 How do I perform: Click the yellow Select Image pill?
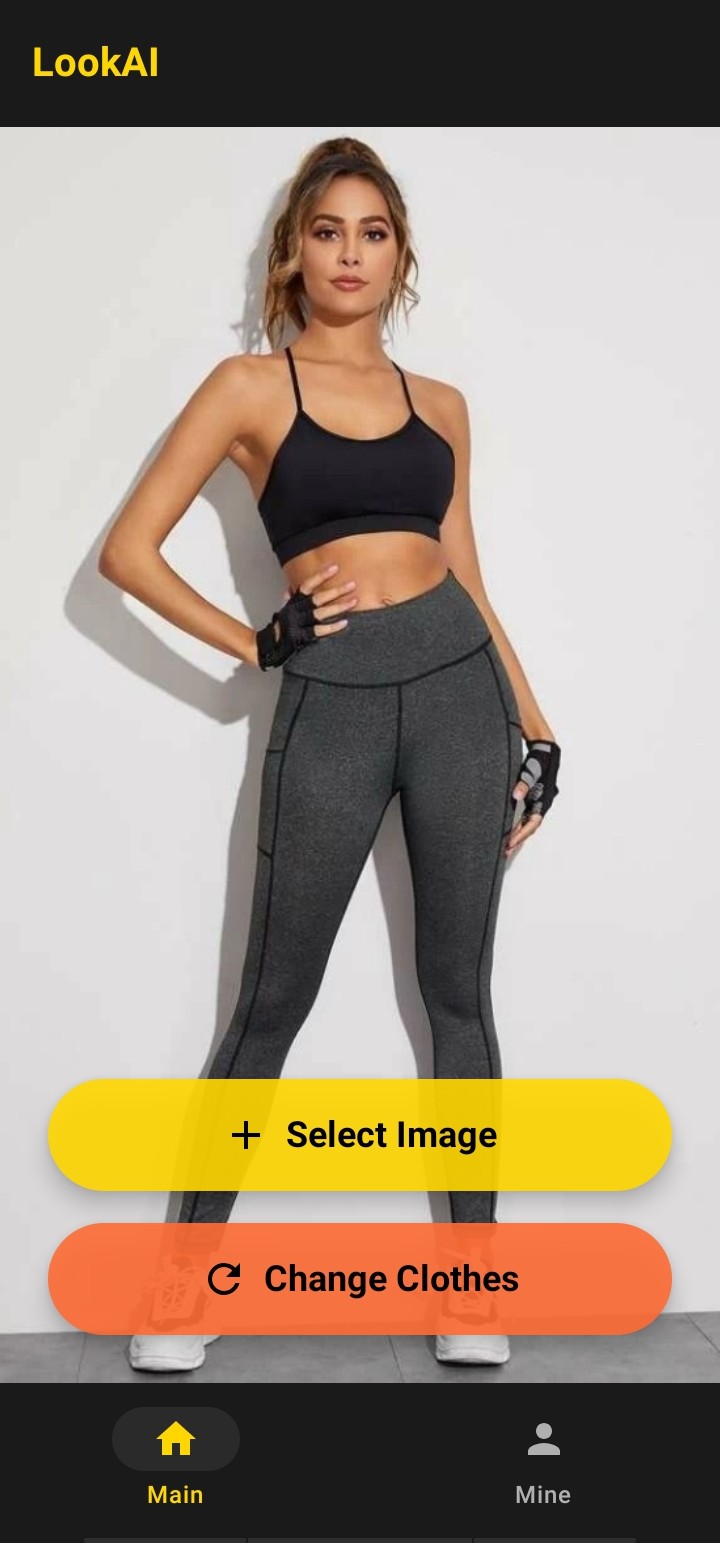click(360, 1135)
